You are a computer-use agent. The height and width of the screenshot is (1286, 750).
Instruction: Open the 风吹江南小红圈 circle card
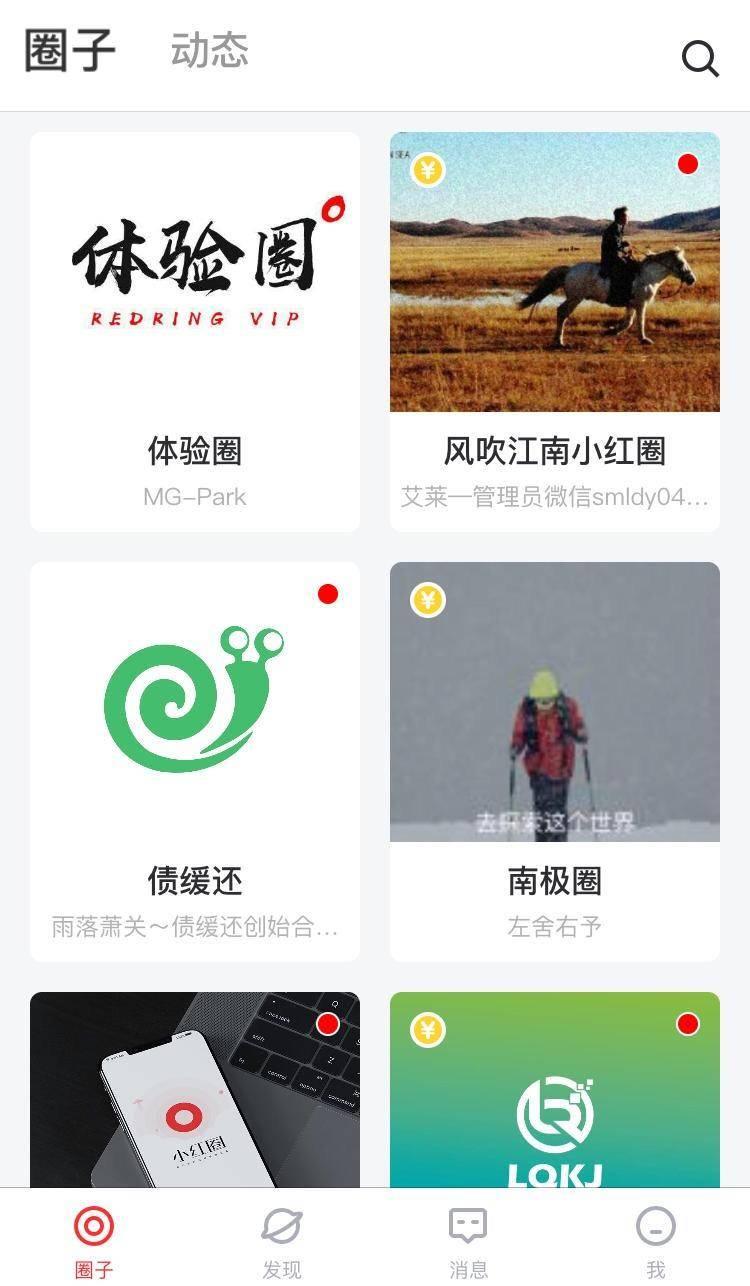coord(555,332)
